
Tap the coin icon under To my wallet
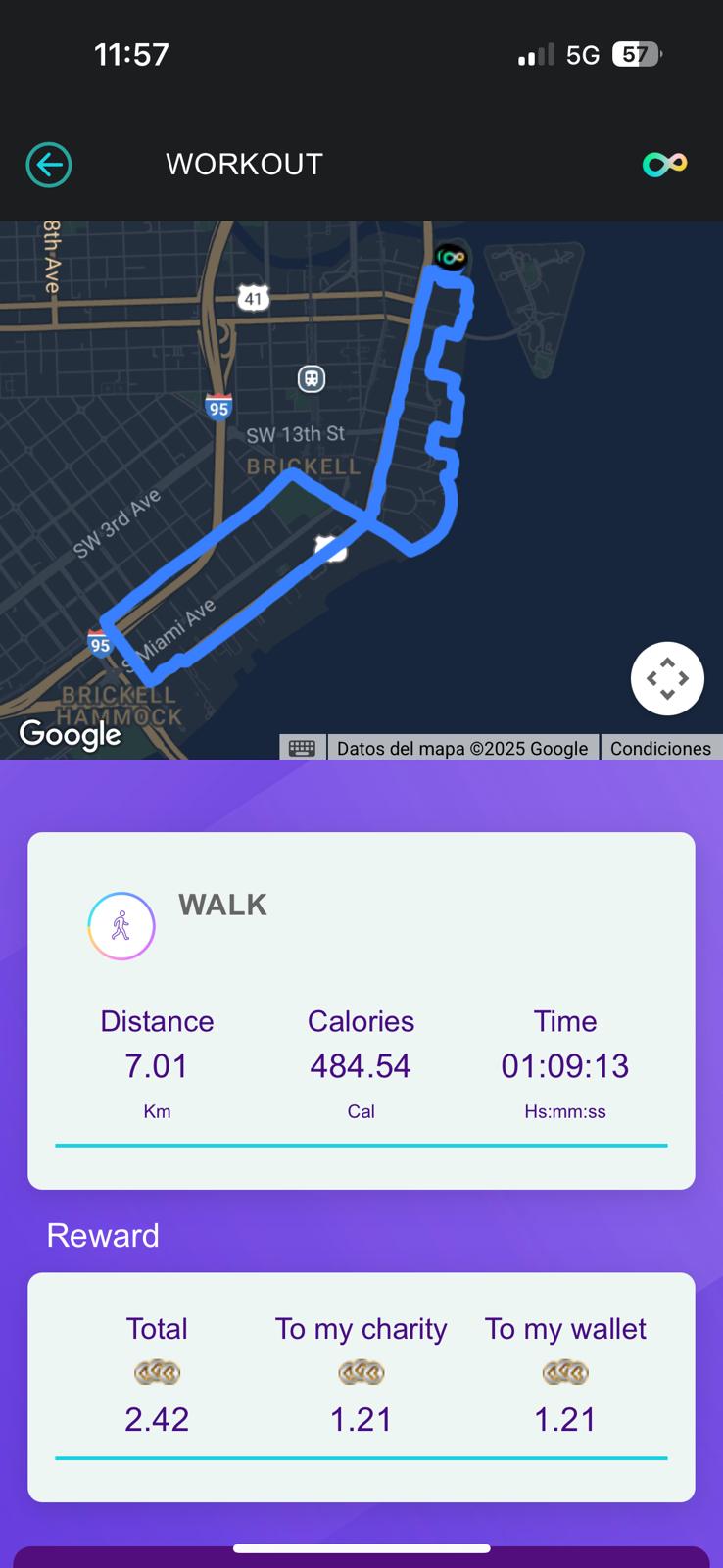point(565,1372)
